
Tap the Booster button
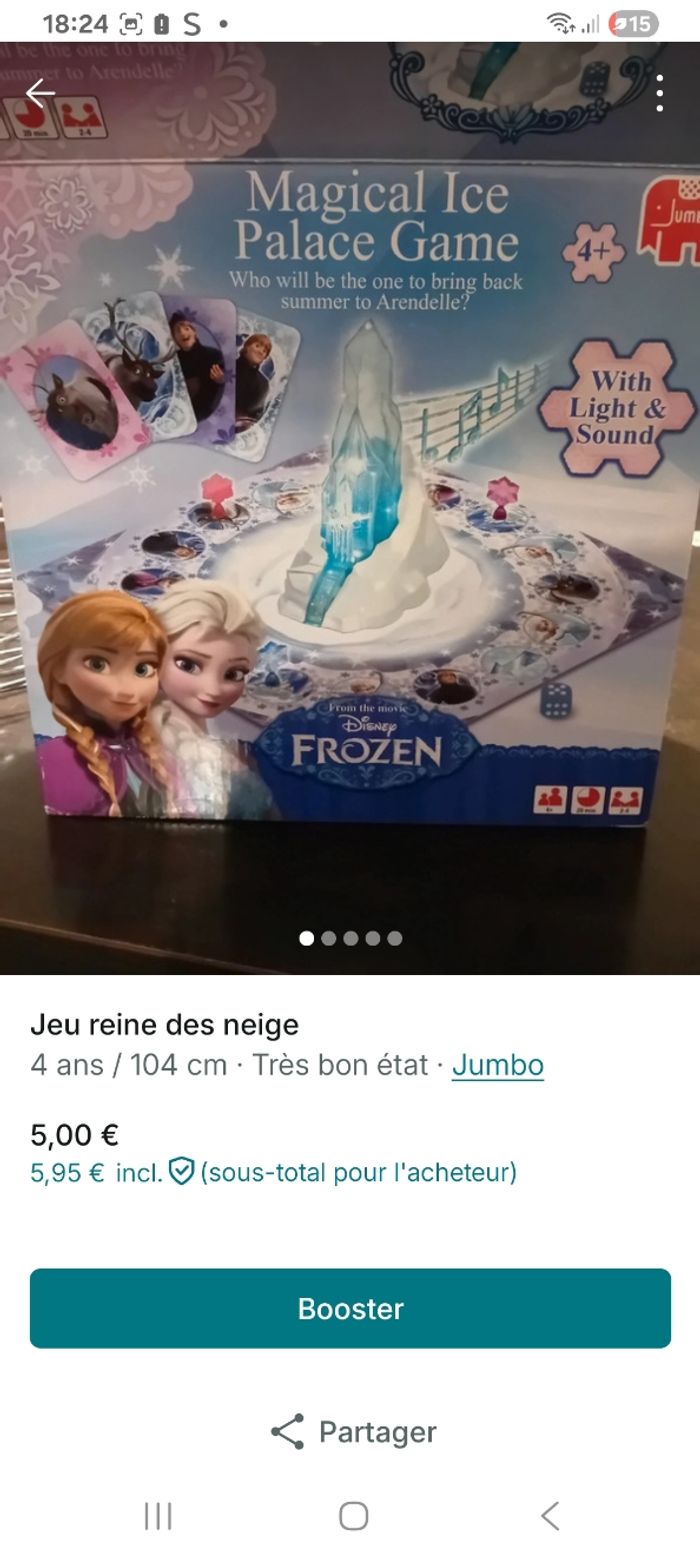(350, 1308)
